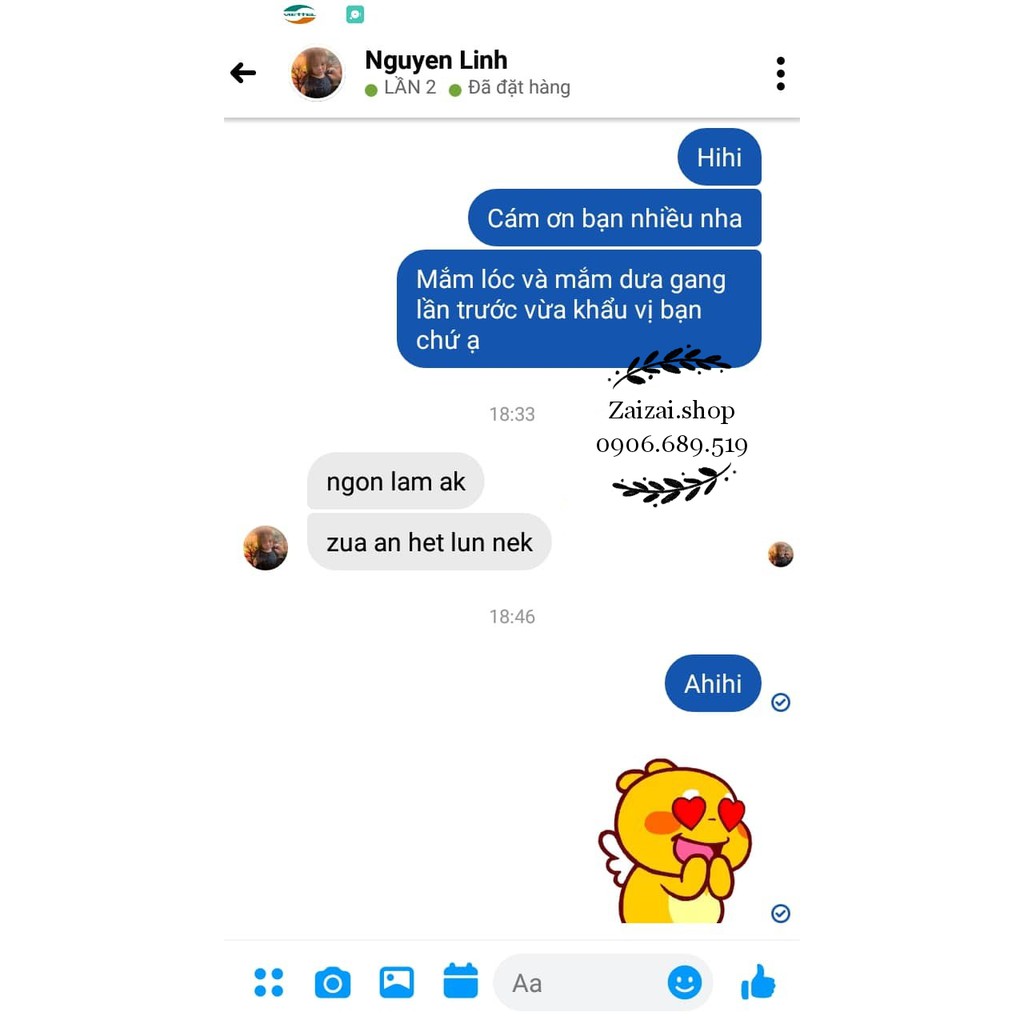The image size is (1024, 1024).
Task: Open the three-dot overflow menu
Action: (x=780, y=73)
